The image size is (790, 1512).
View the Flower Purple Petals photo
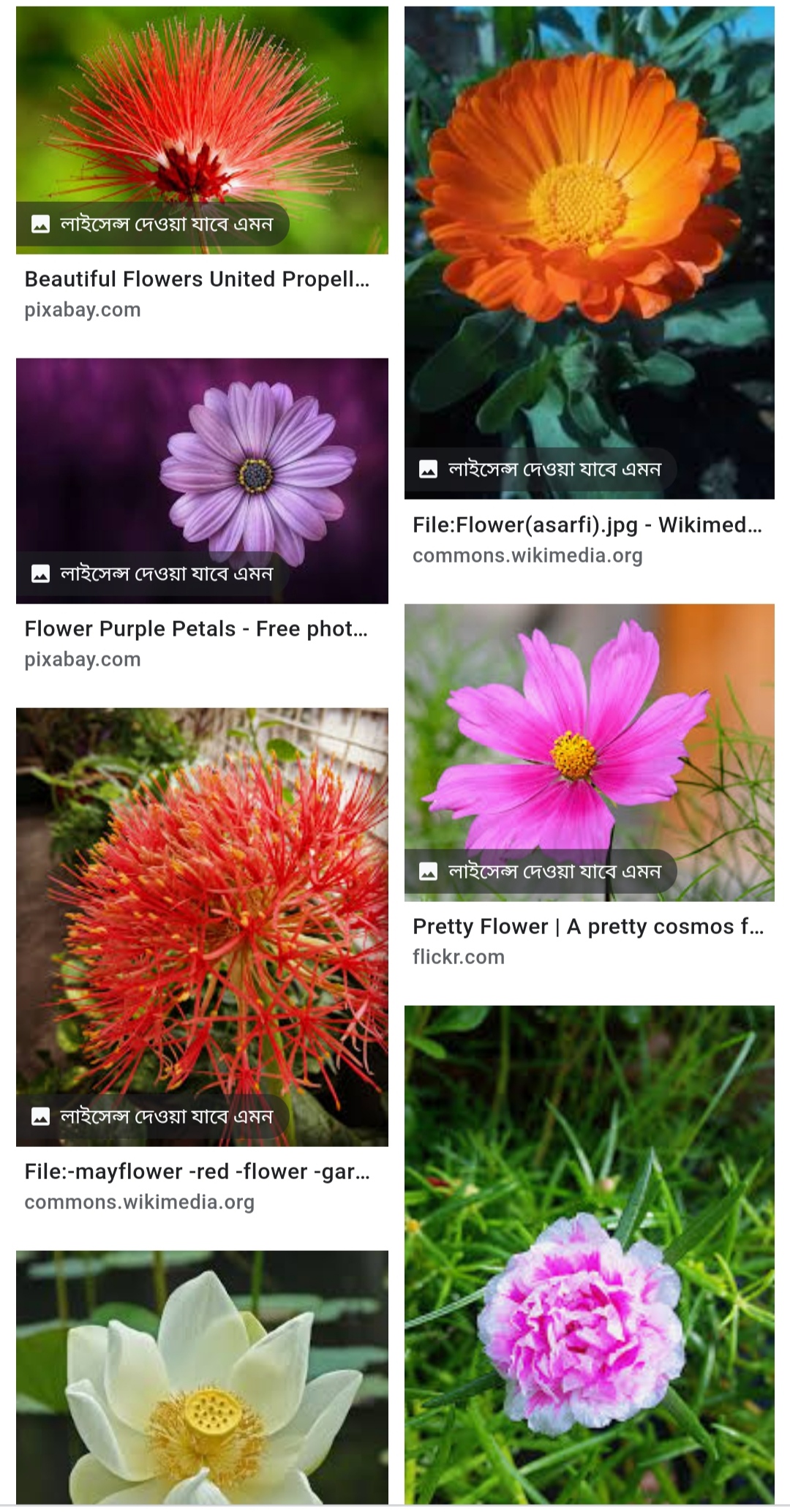[202, 468]
